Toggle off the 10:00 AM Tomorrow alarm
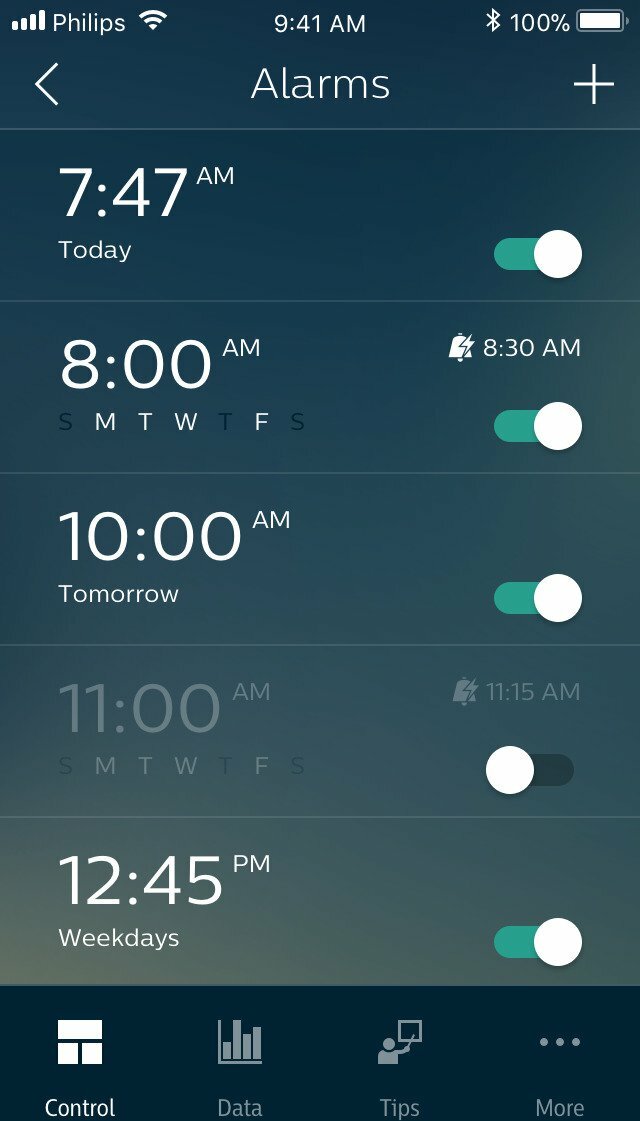 [x=538, y=598]
